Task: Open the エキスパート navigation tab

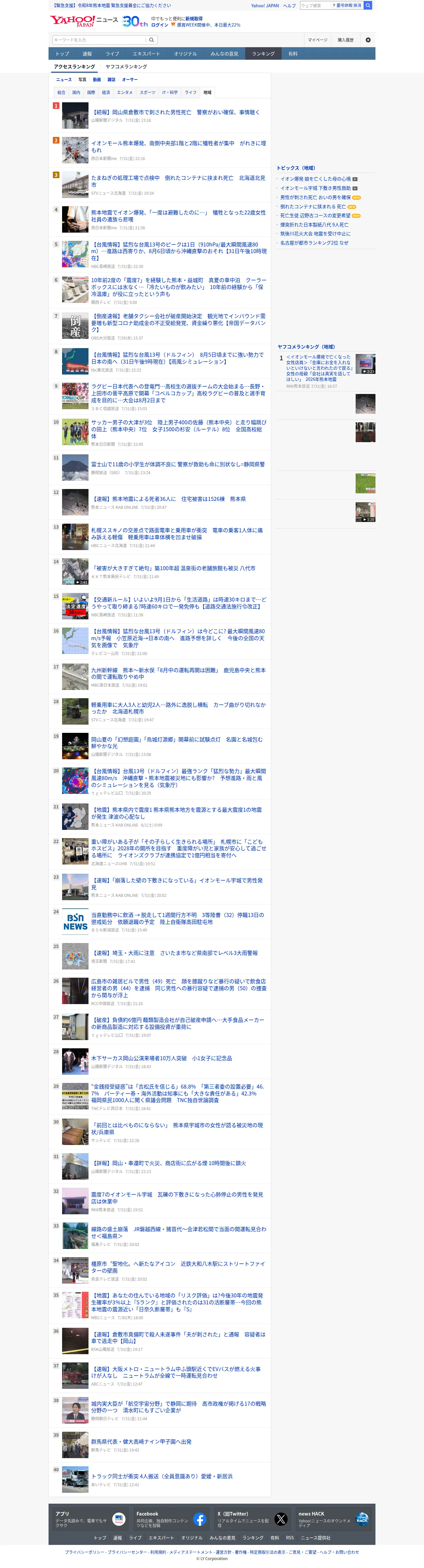Action: pyautogui.click(x=146, y=53)
